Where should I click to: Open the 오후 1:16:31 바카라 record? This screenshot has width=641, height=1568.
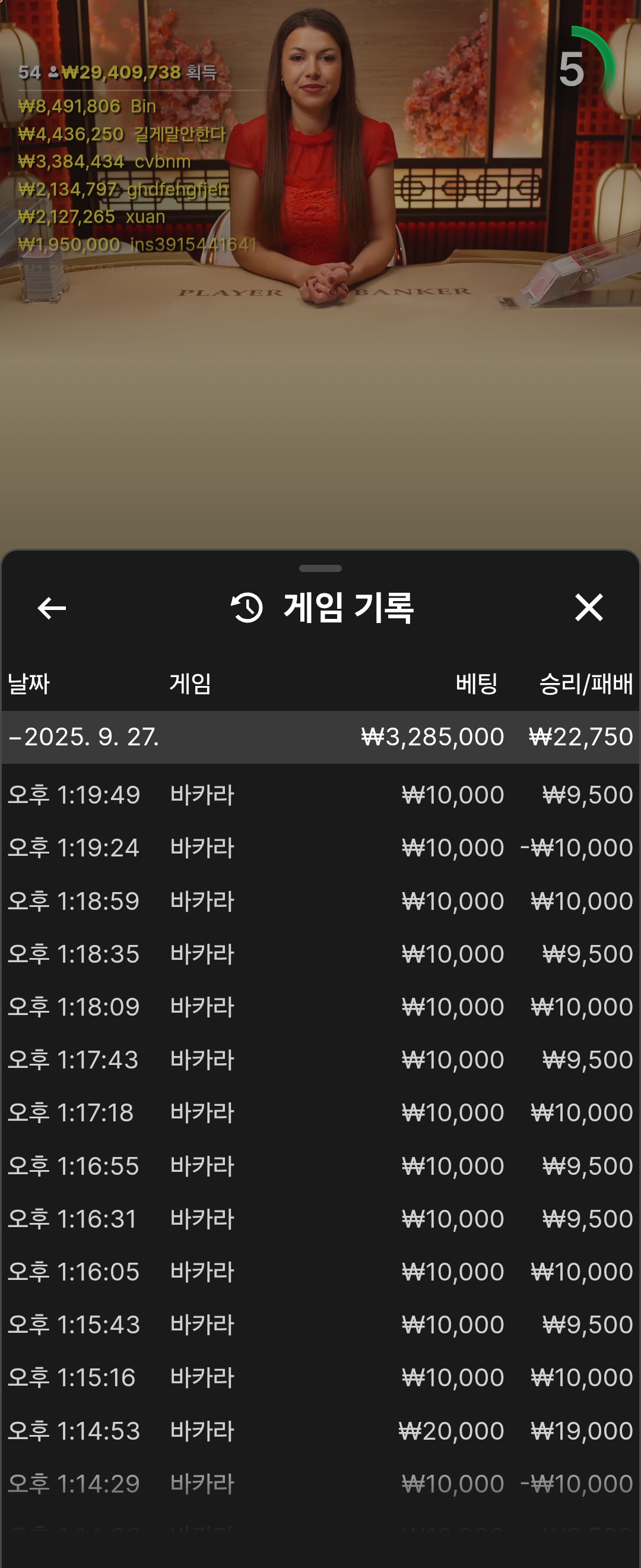(x=320, y=1219)
